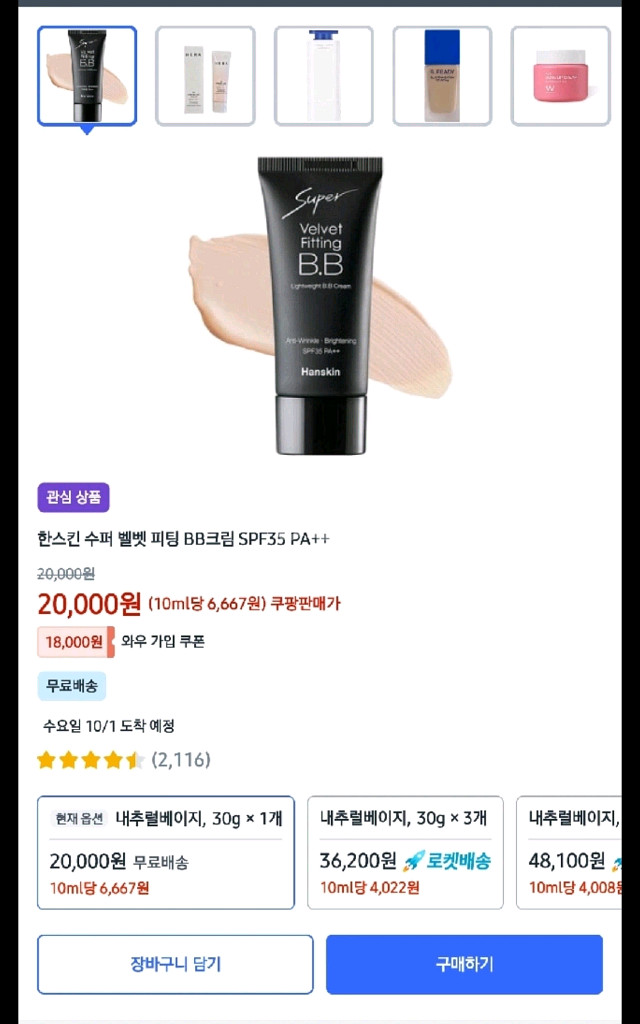This screenshot has height=1024, width=640.
Task: Buy now with 구매하기
Action: click(x=464, y=964)
